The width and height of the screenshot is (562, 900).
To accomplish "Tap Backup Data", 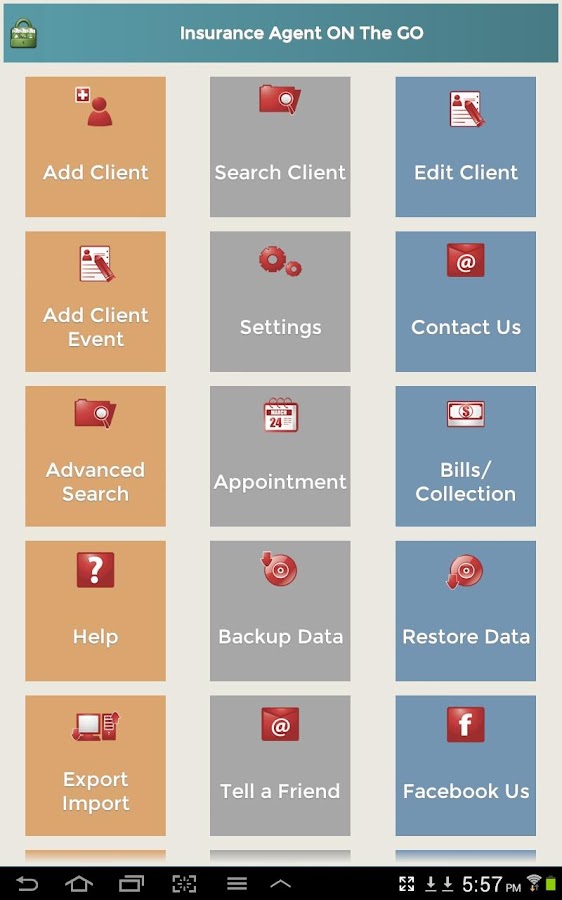I will click(x=280, y=611).
